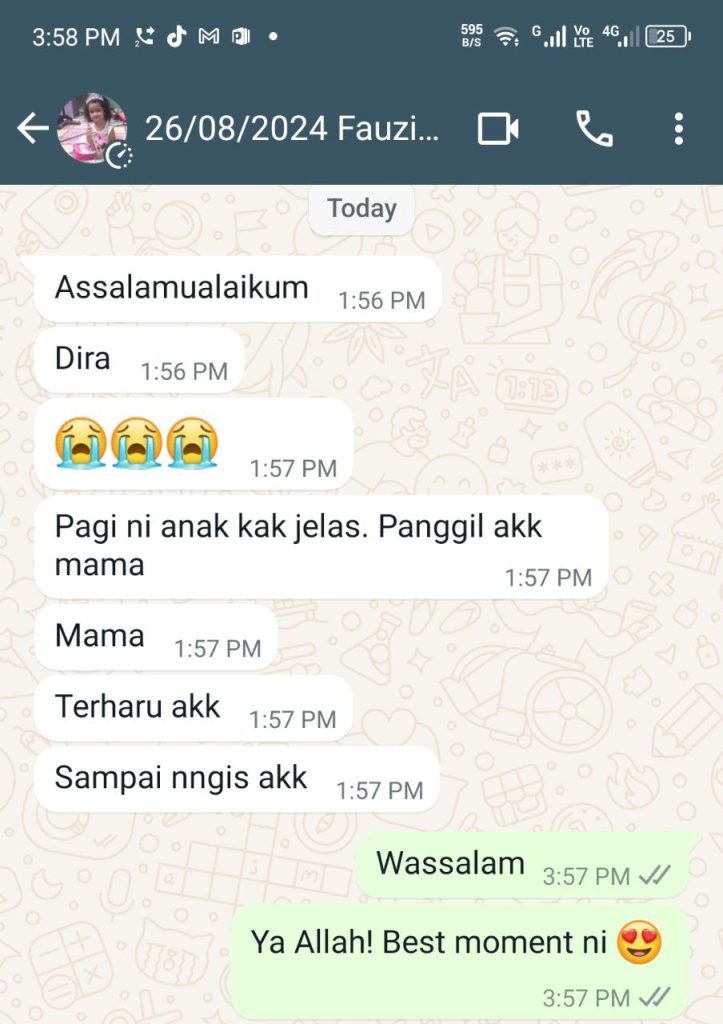Start a video call

[x=497, y=129]
